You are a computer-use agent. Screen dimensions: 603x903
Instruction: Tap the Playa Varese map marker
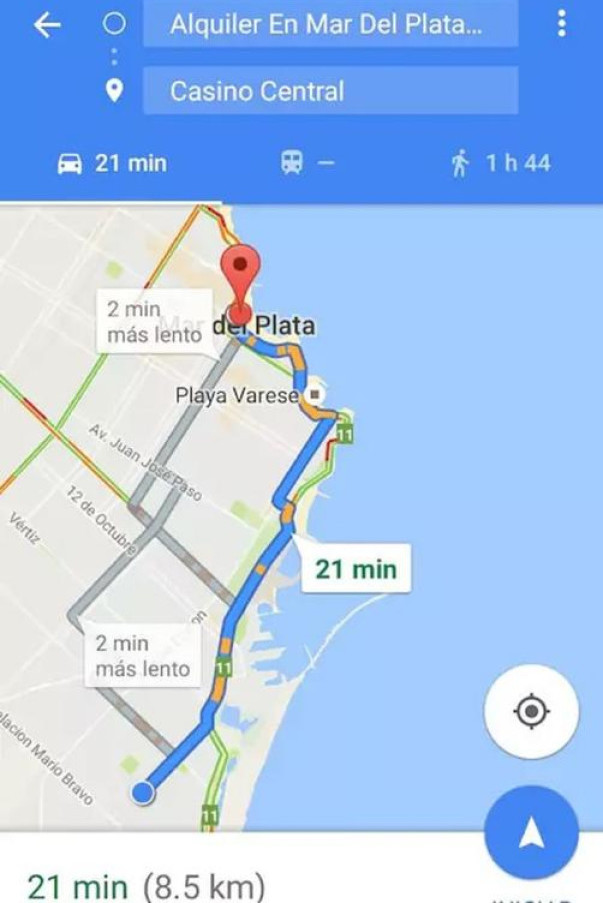[x=315, y=395]
